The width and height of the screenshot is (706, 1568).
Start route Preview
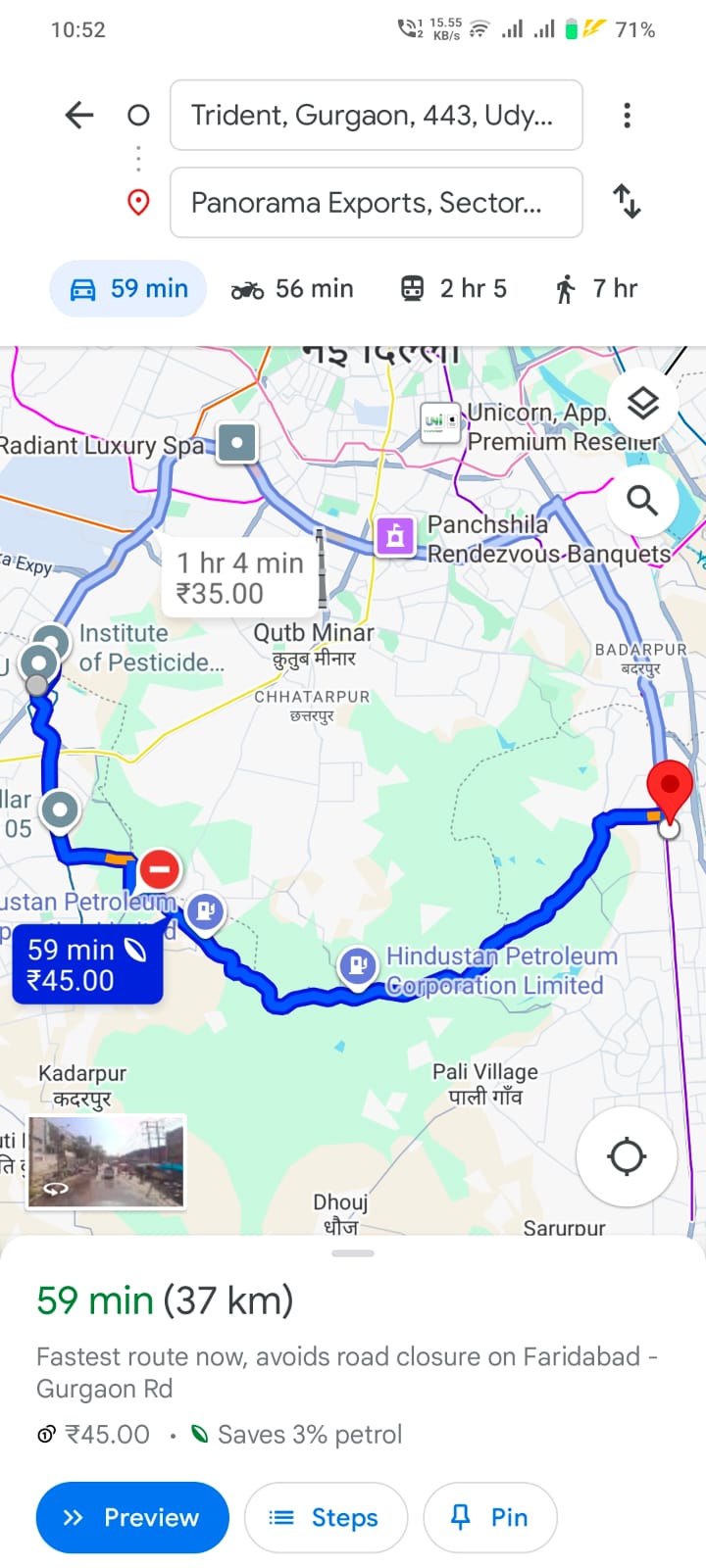pos(132,1517)
